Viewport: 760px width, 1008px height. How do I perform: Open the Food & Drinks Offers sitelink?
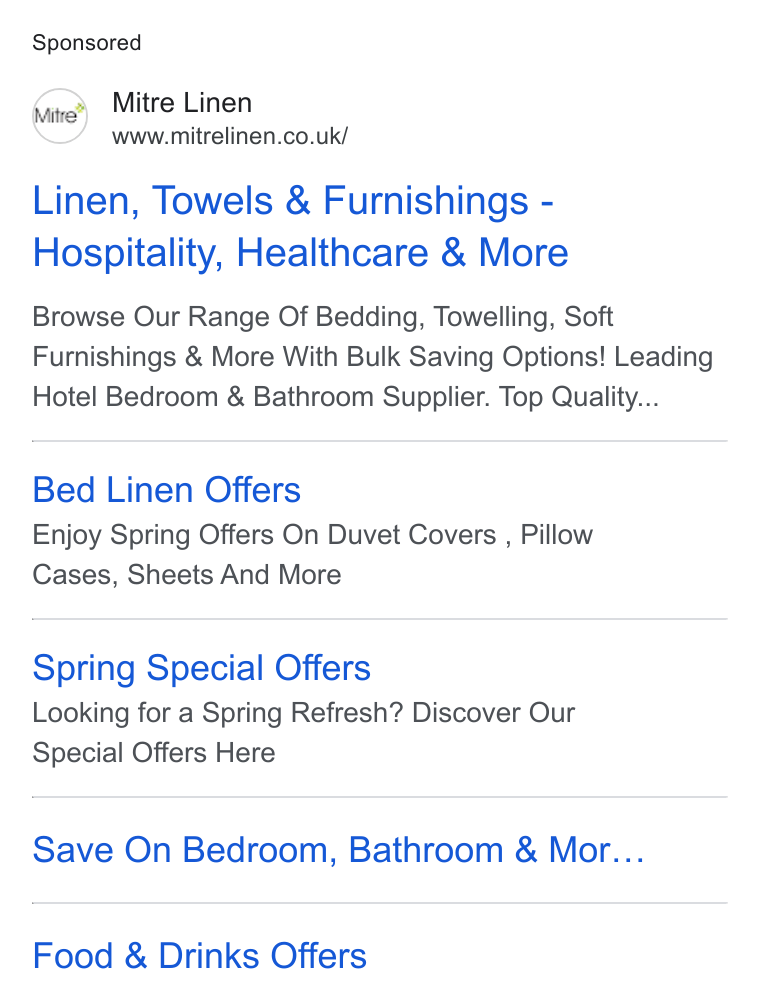pyautogui.click(x=199, y=955)
